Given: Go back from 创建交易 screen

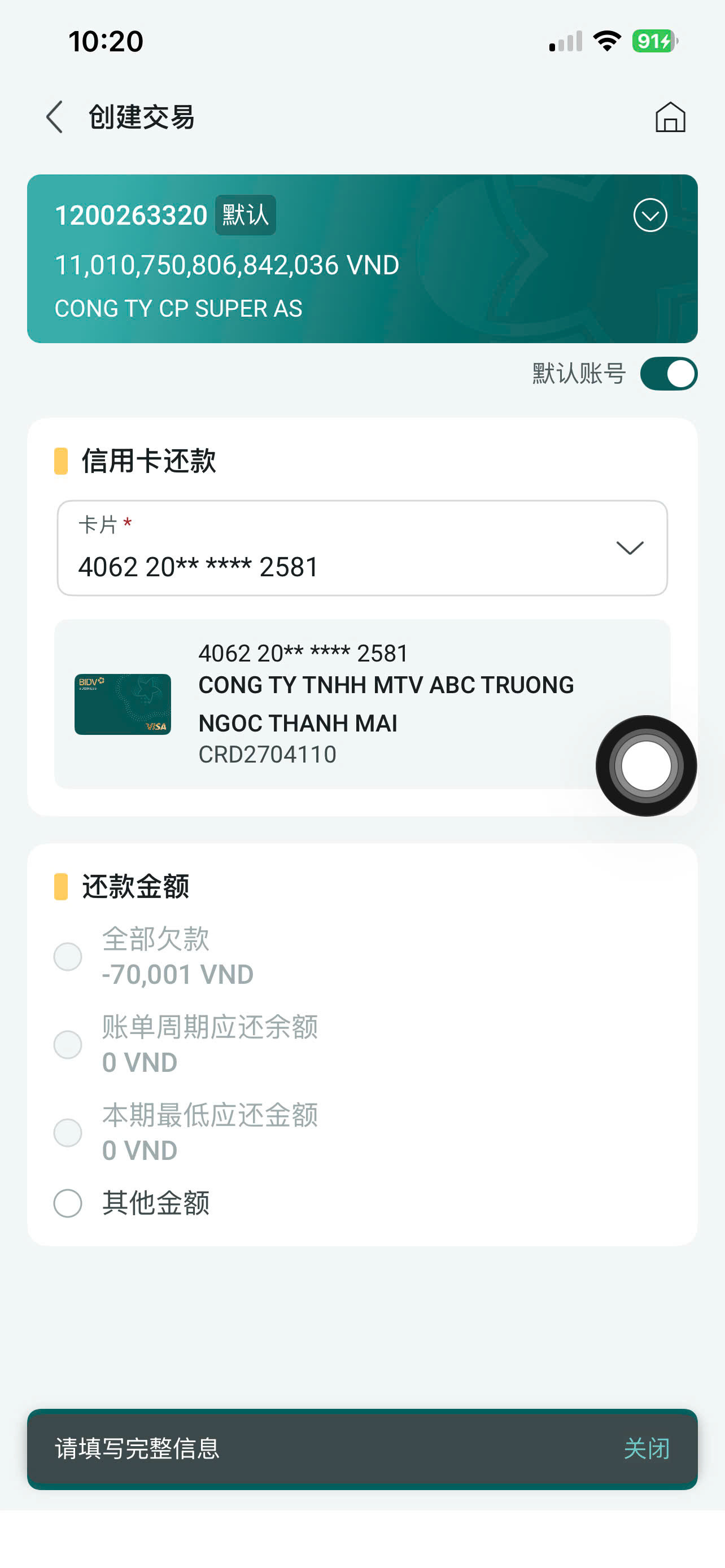Looking at the screenshot, I should click(x=55, y=117).
